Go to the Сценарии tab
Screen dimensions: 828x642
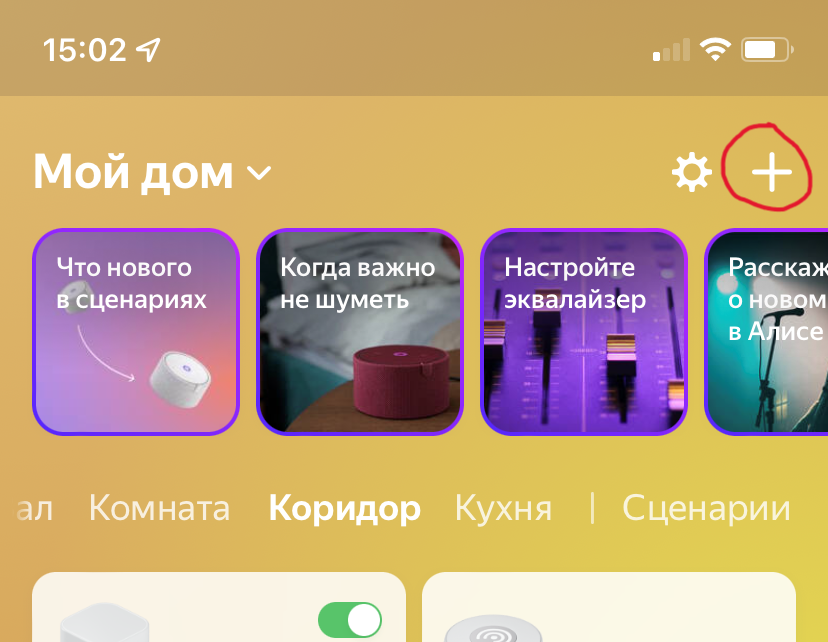coord(706,508)
